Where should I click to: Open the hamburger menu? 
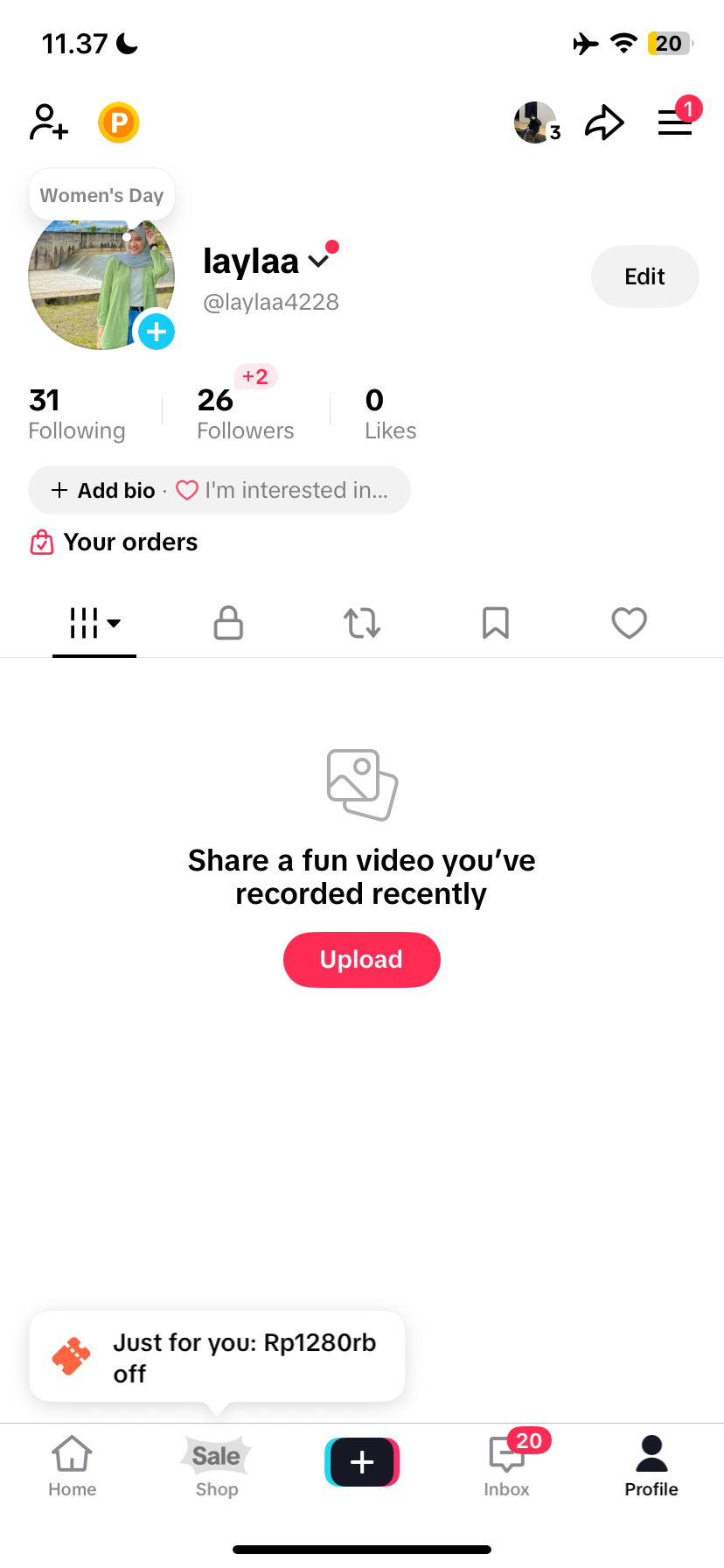tap(675, 122)
